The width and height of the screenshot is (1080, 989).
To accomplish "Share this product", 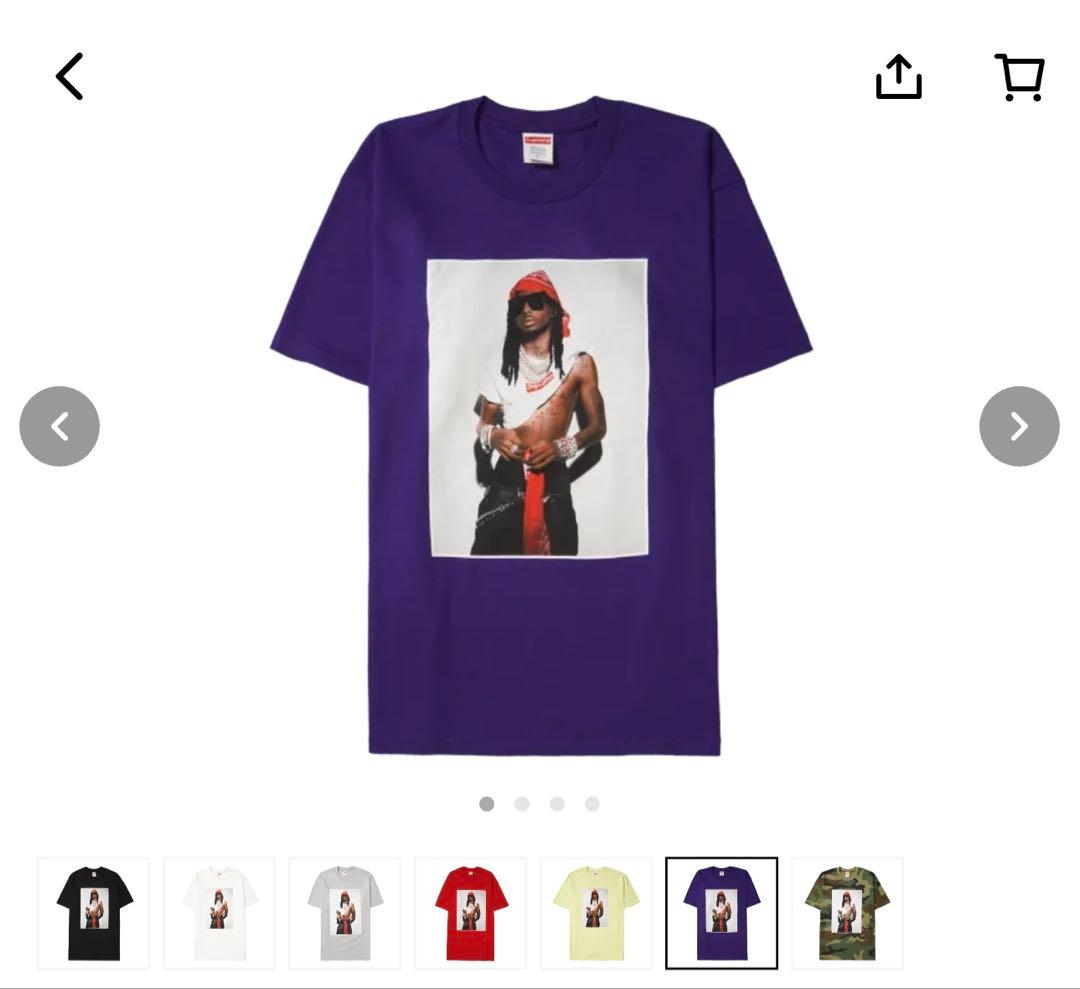I will pos(898,77).
